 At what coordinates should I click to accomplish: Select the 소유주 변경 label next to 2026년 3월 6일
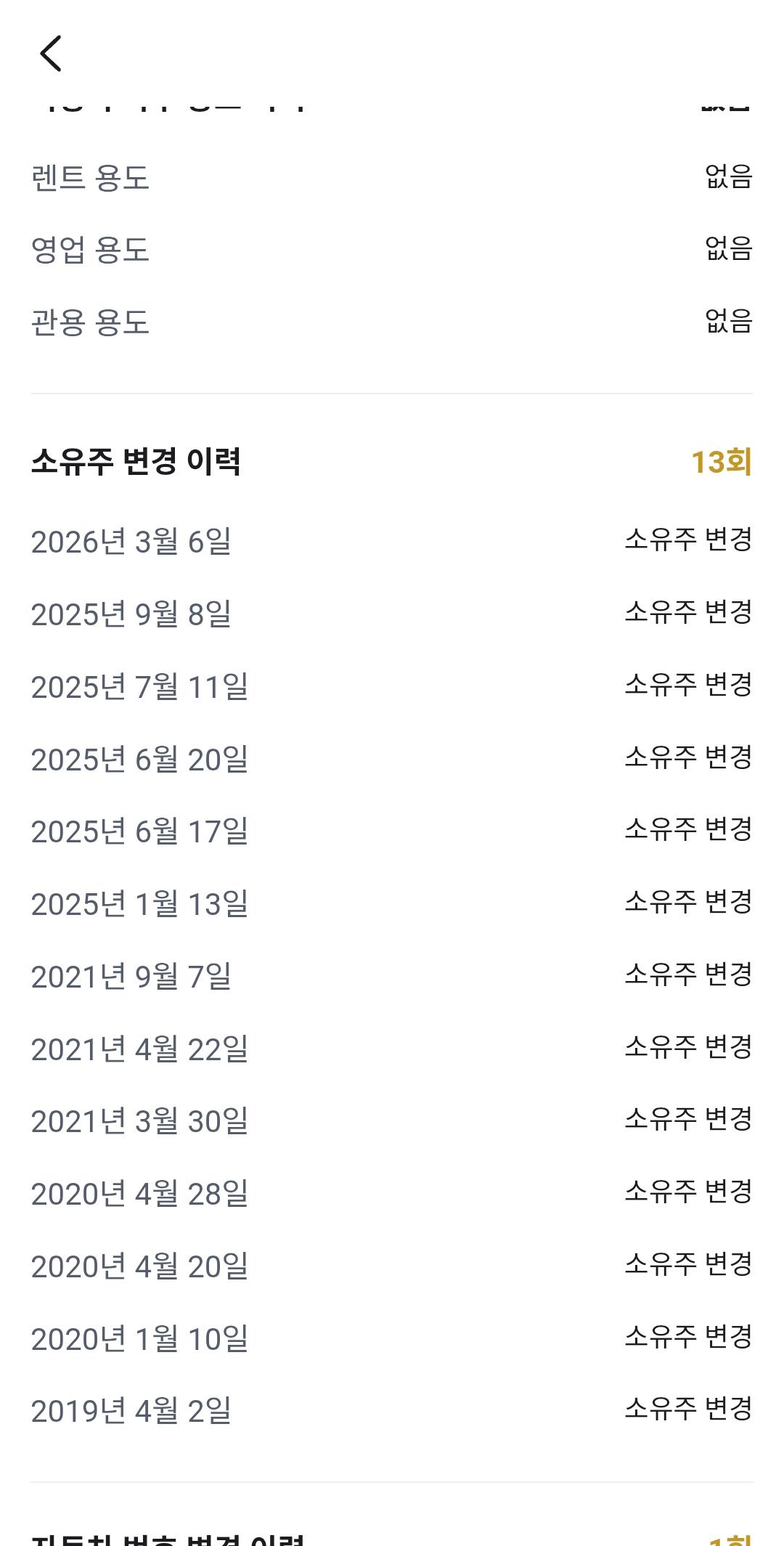(687, 540)
